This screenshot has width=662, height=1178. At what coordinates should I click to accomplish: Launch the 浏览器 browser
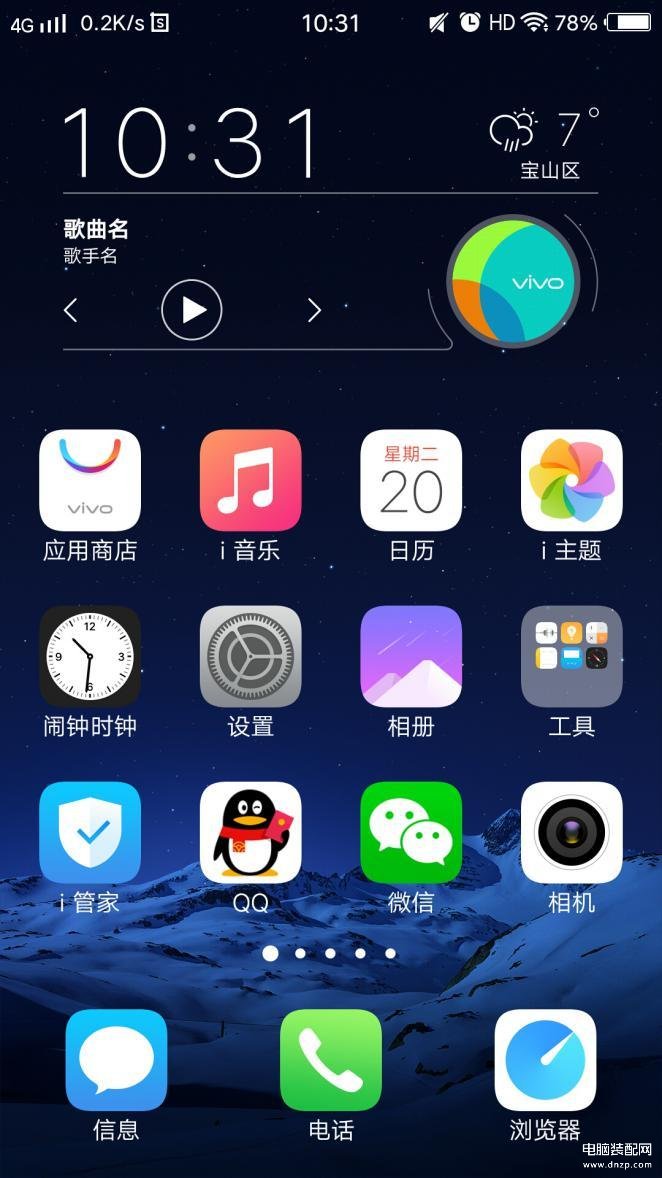coord(545,1060)
